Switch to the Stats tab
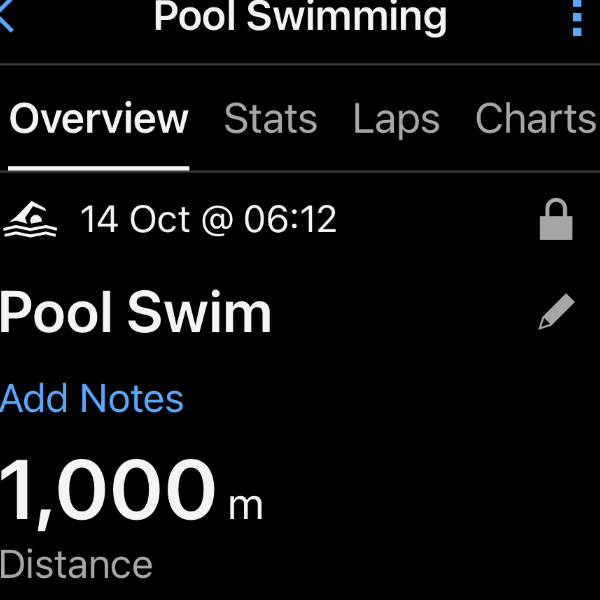The image size is (600, 600). tap(270, 119)
